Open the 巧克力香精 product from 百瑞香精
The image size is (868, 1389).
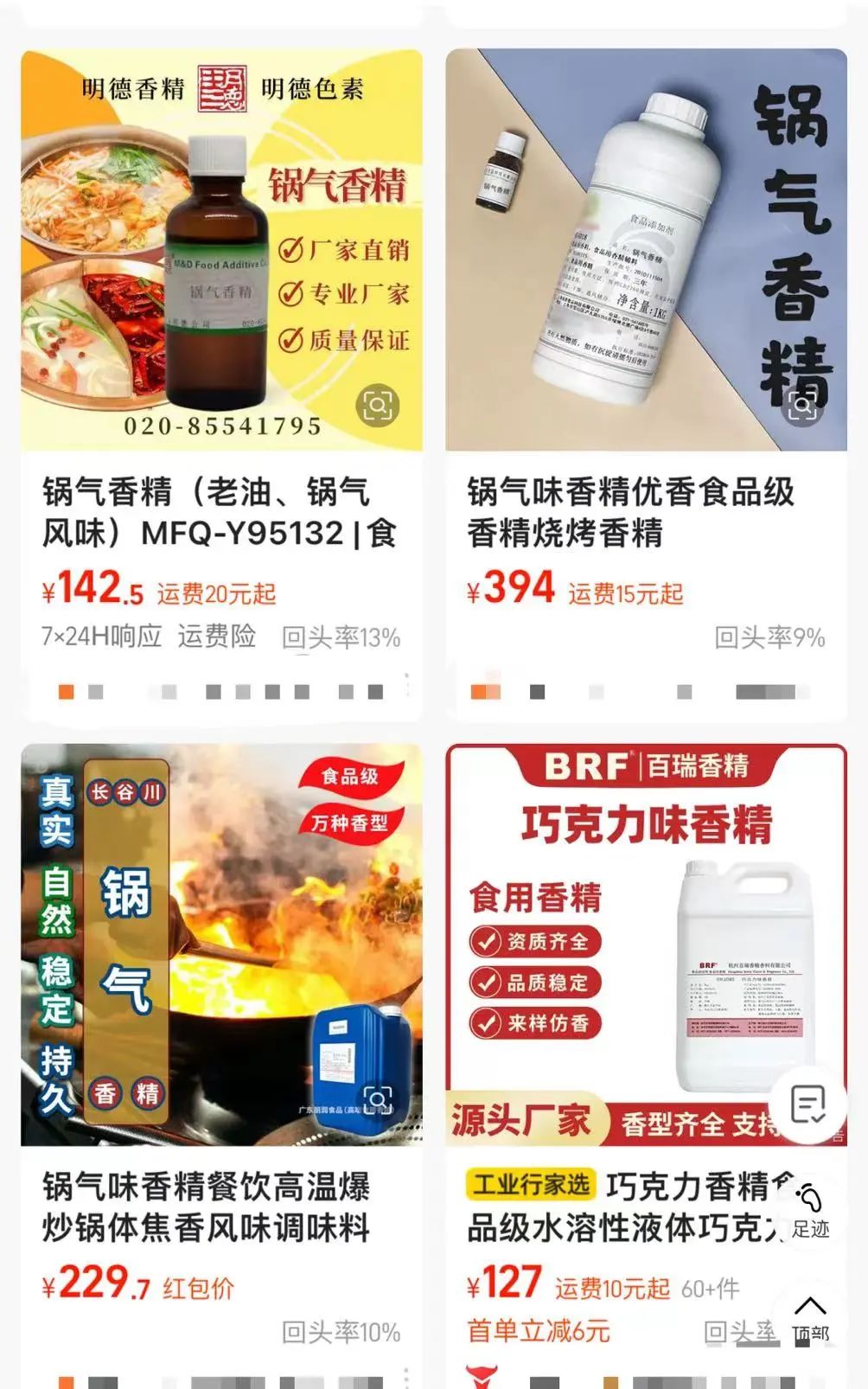coord(622,1207)
